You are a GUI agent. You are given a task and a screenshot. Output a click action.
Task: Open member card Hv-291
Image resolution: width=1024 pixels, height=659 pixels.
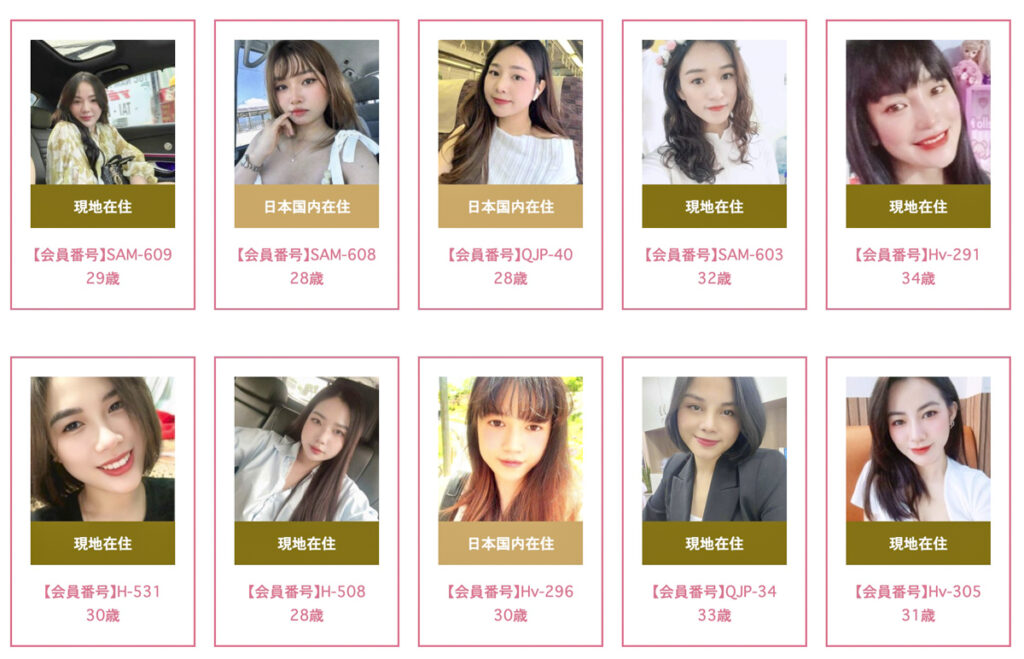pyautogui.click(x=918, y=112)
